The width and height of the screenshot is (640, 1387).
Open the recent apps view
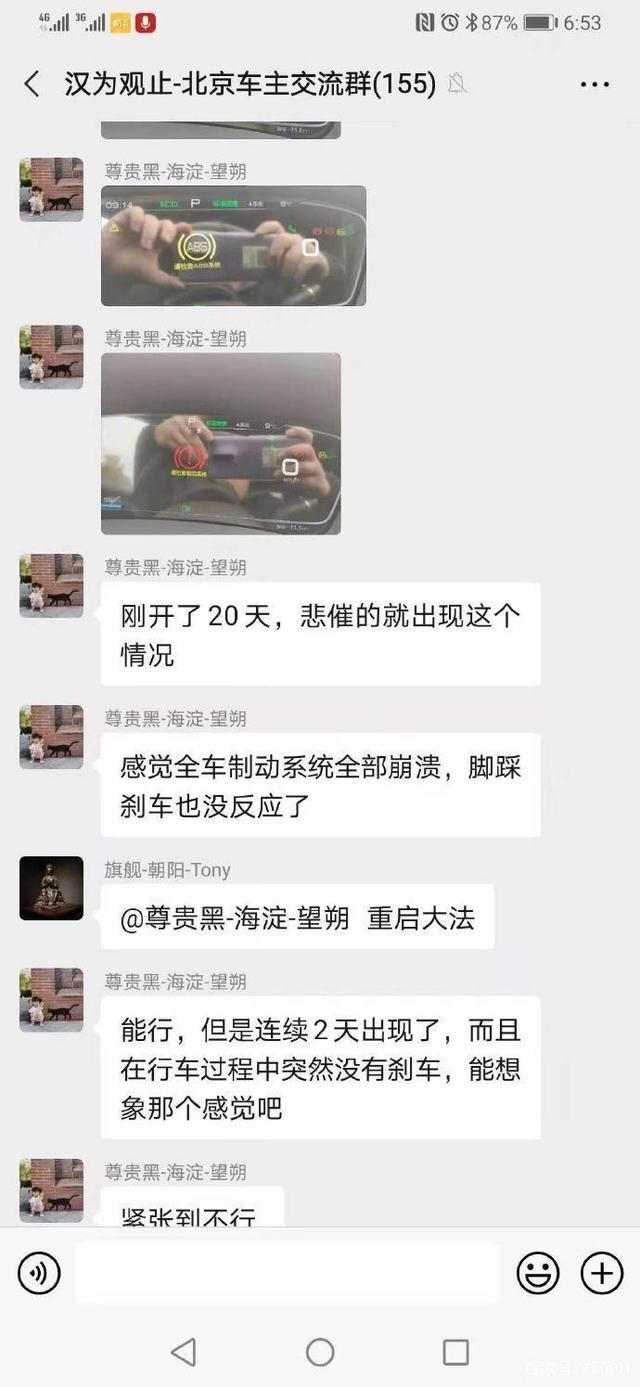click(456, 1352)
